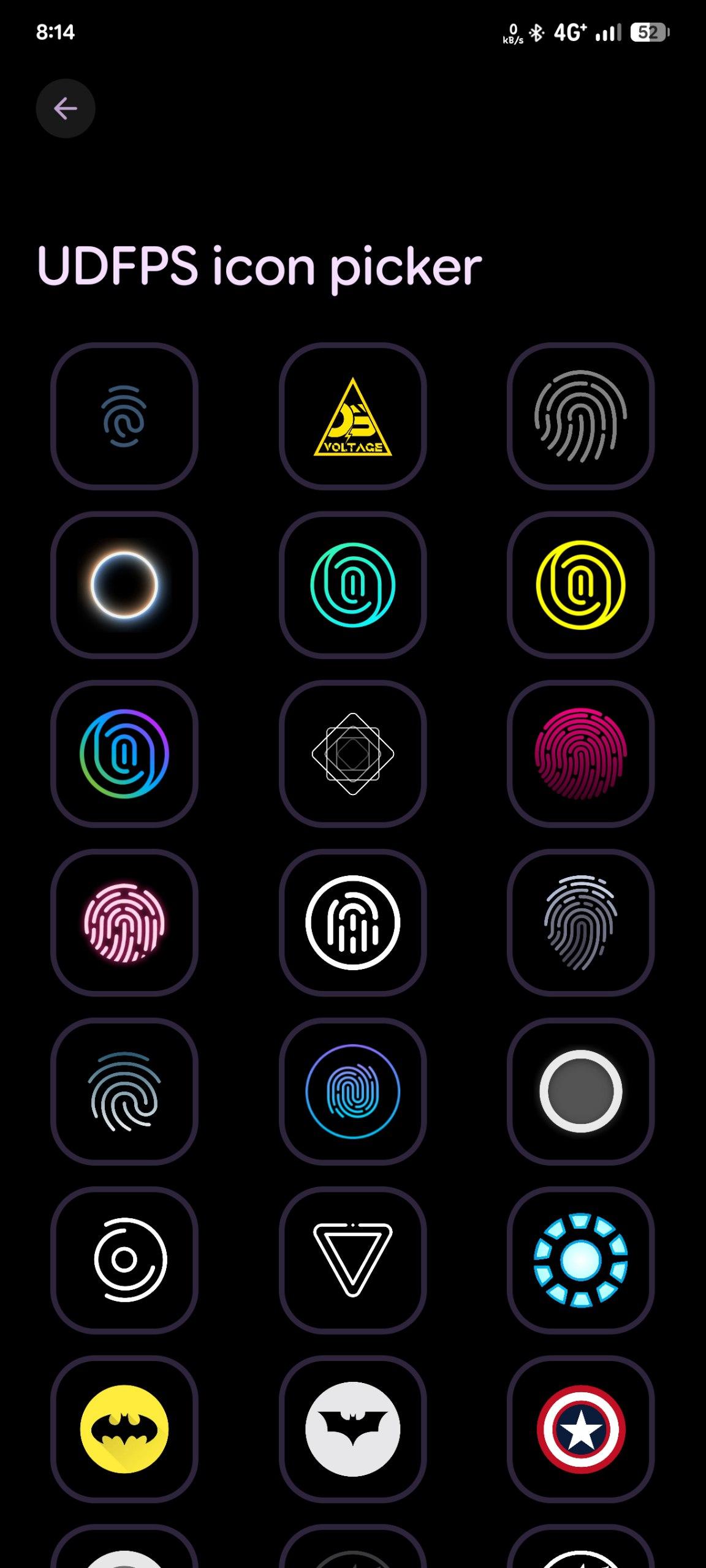Select the white circled fingerprint icon
Viewport: 706px width, 1568px height.
click(352, 922)
